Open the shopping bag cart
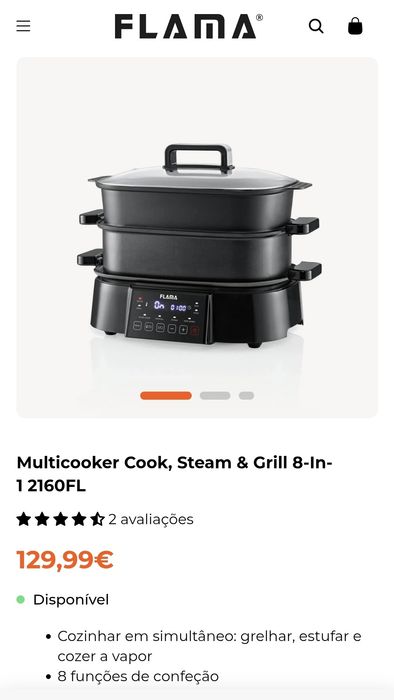 (355, 26)
